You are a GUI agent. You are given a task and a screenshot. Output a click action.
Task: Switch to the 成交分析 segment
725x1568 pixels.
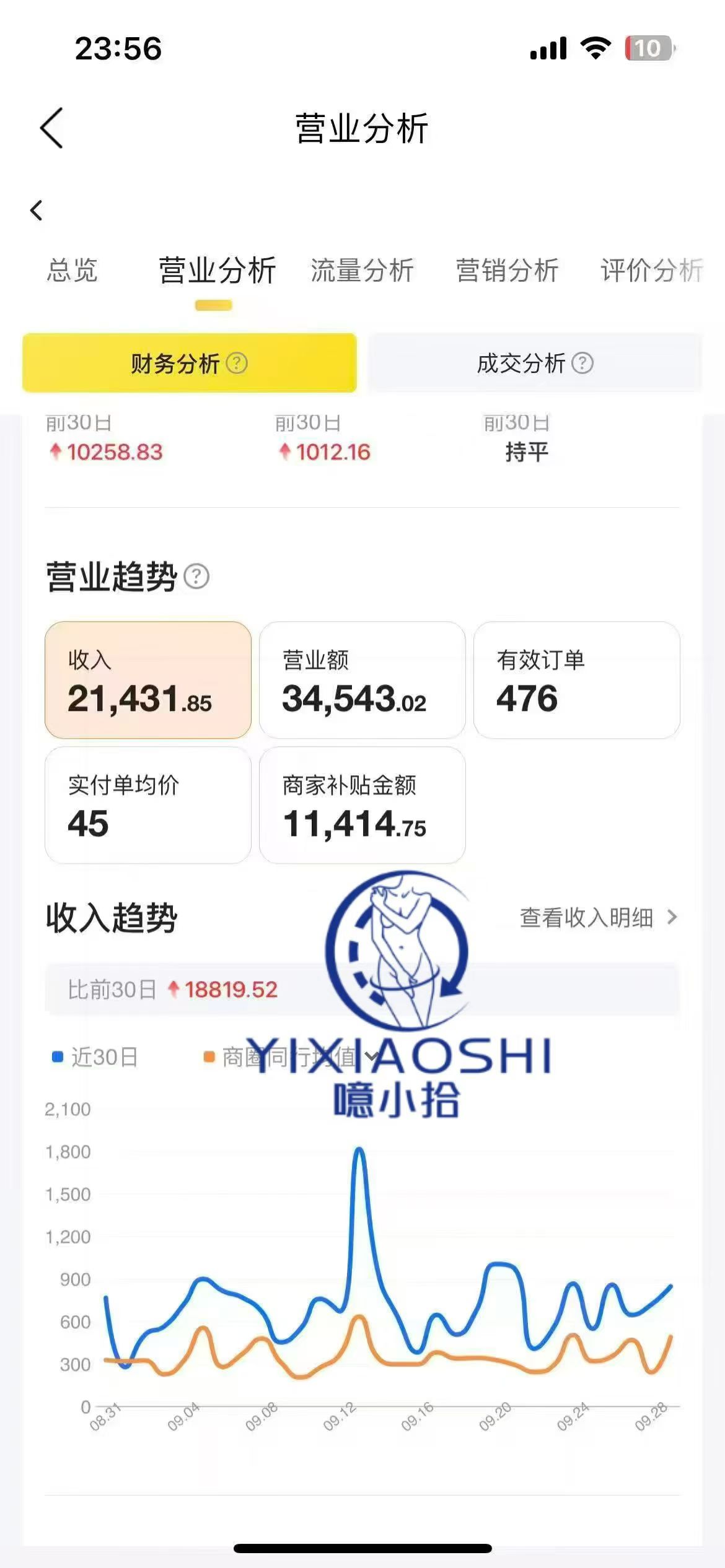(535, 363)
